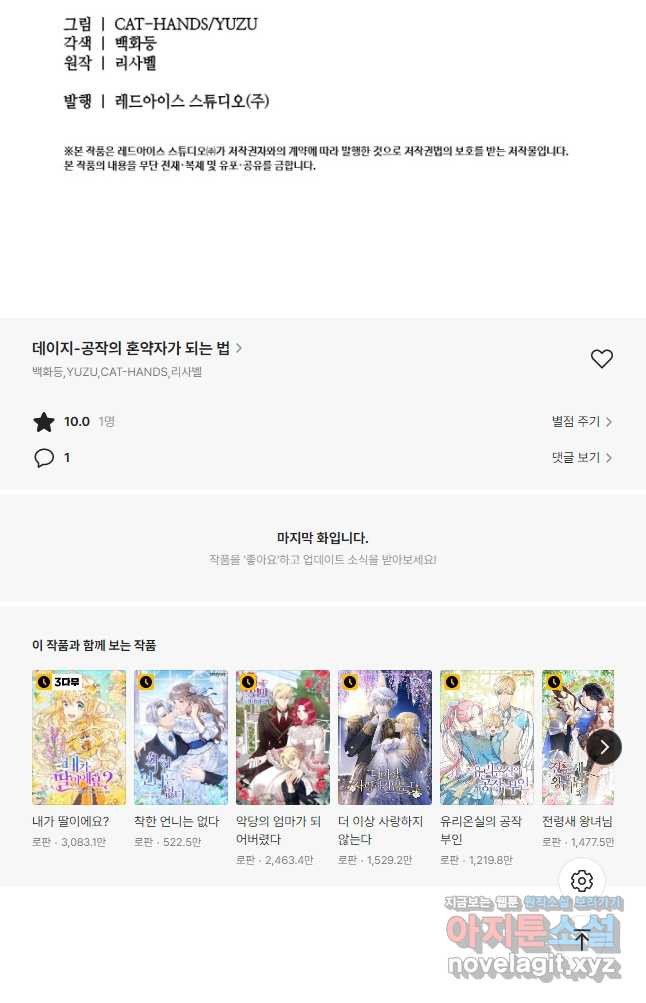Open the recommended title 더 이상 사랑하지 않는다
The image size is (646, 1003).
coord(385,738)
